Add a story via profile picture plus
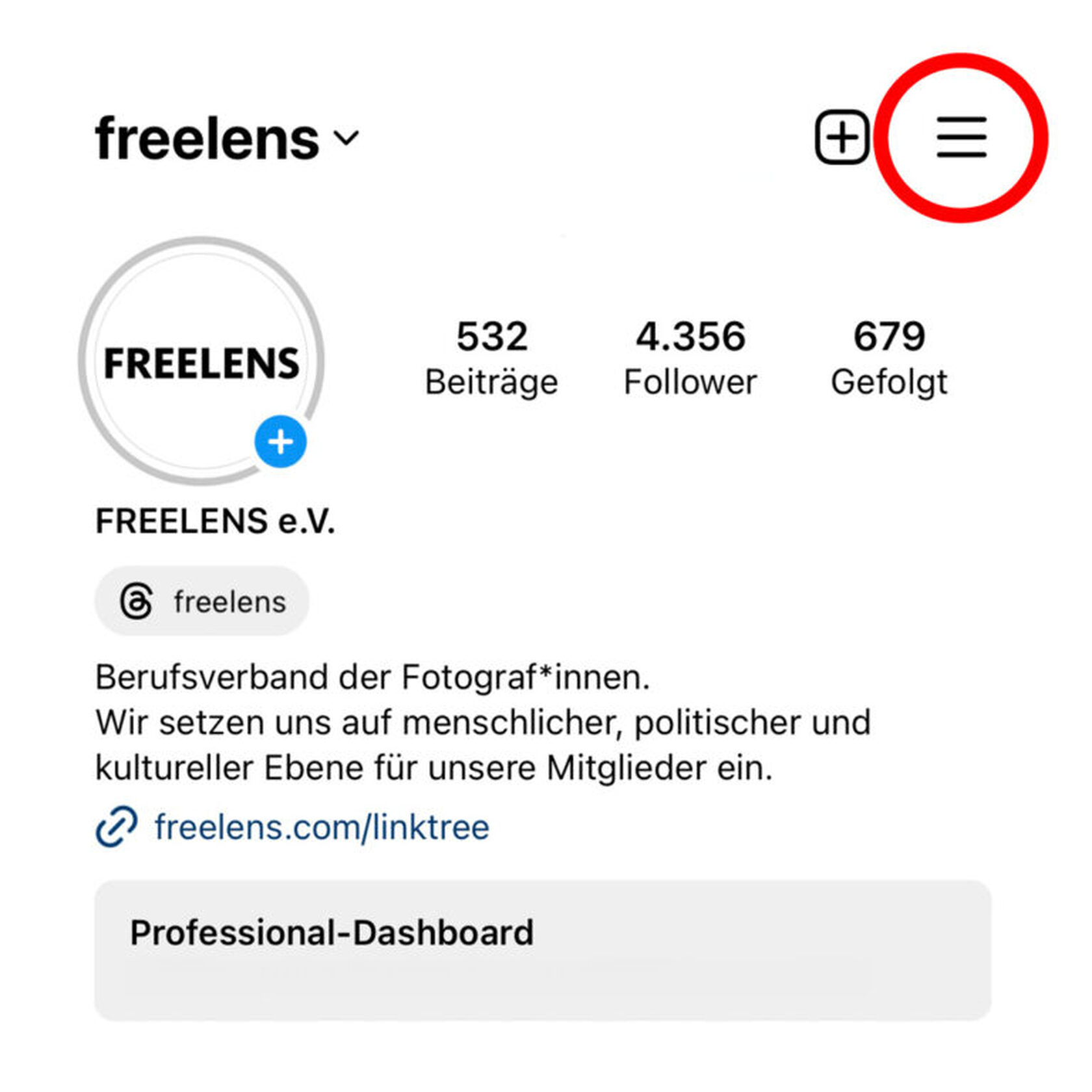The width and height of the screenshot is (1092, 1092). click(280, 442)
